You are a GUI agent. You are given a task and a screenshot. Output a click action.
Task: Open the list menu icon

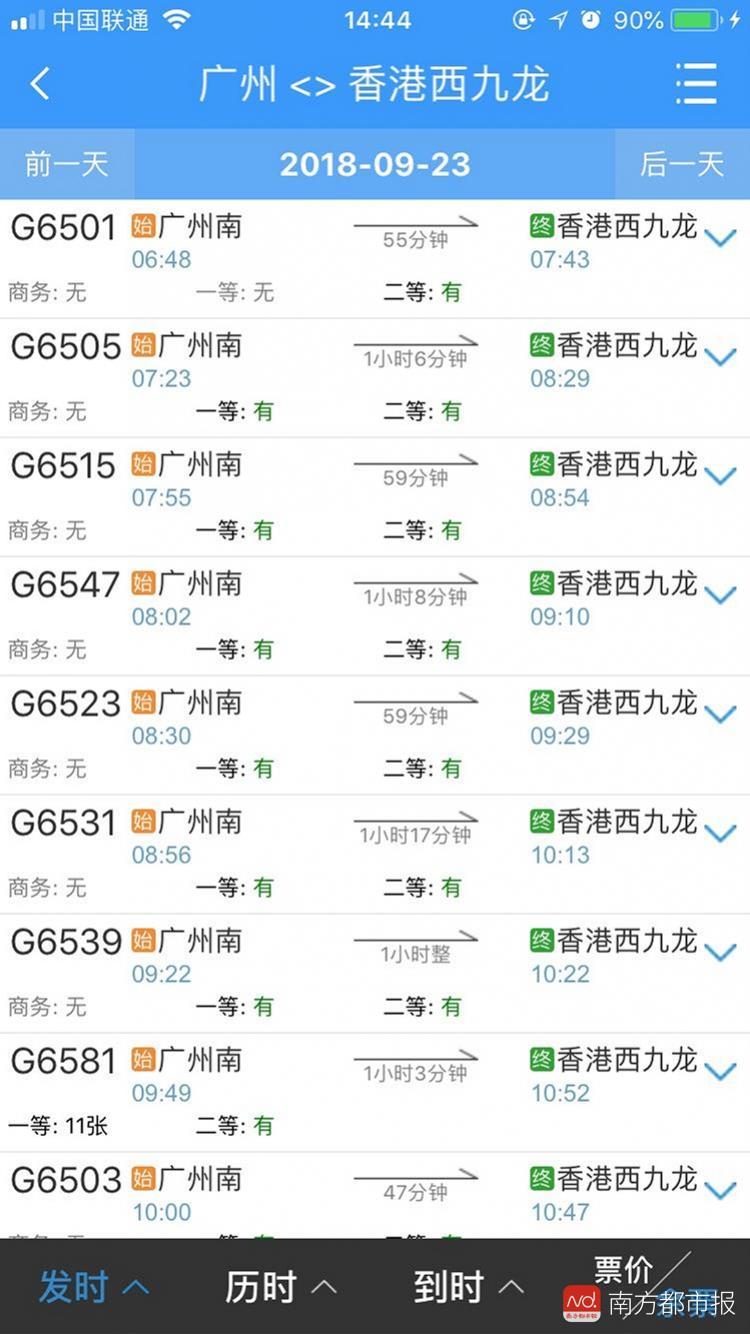695,84
